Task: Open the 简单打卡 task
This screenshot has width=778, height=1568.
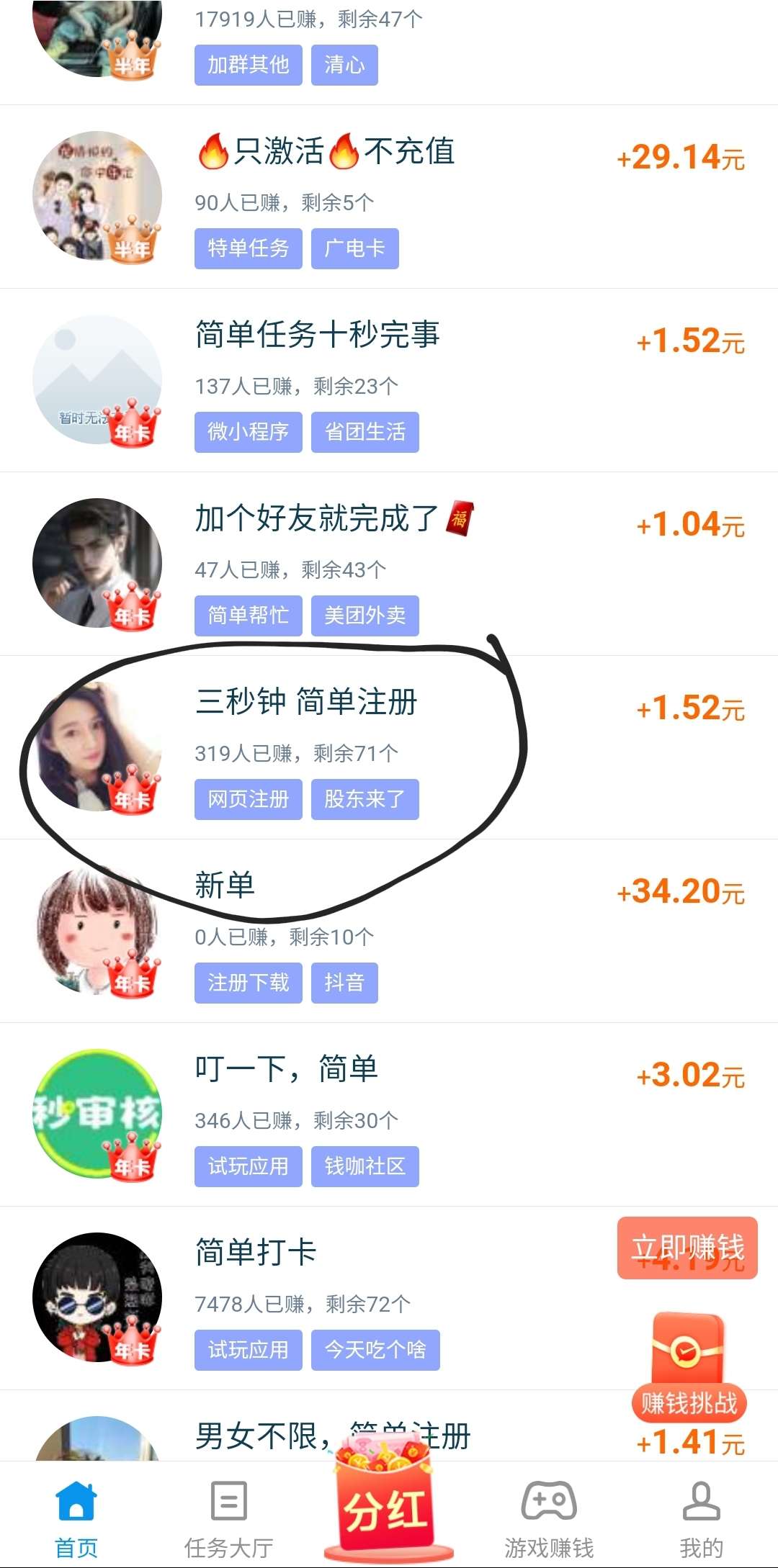Action: pyautogui.click(x=389, y=1298)
